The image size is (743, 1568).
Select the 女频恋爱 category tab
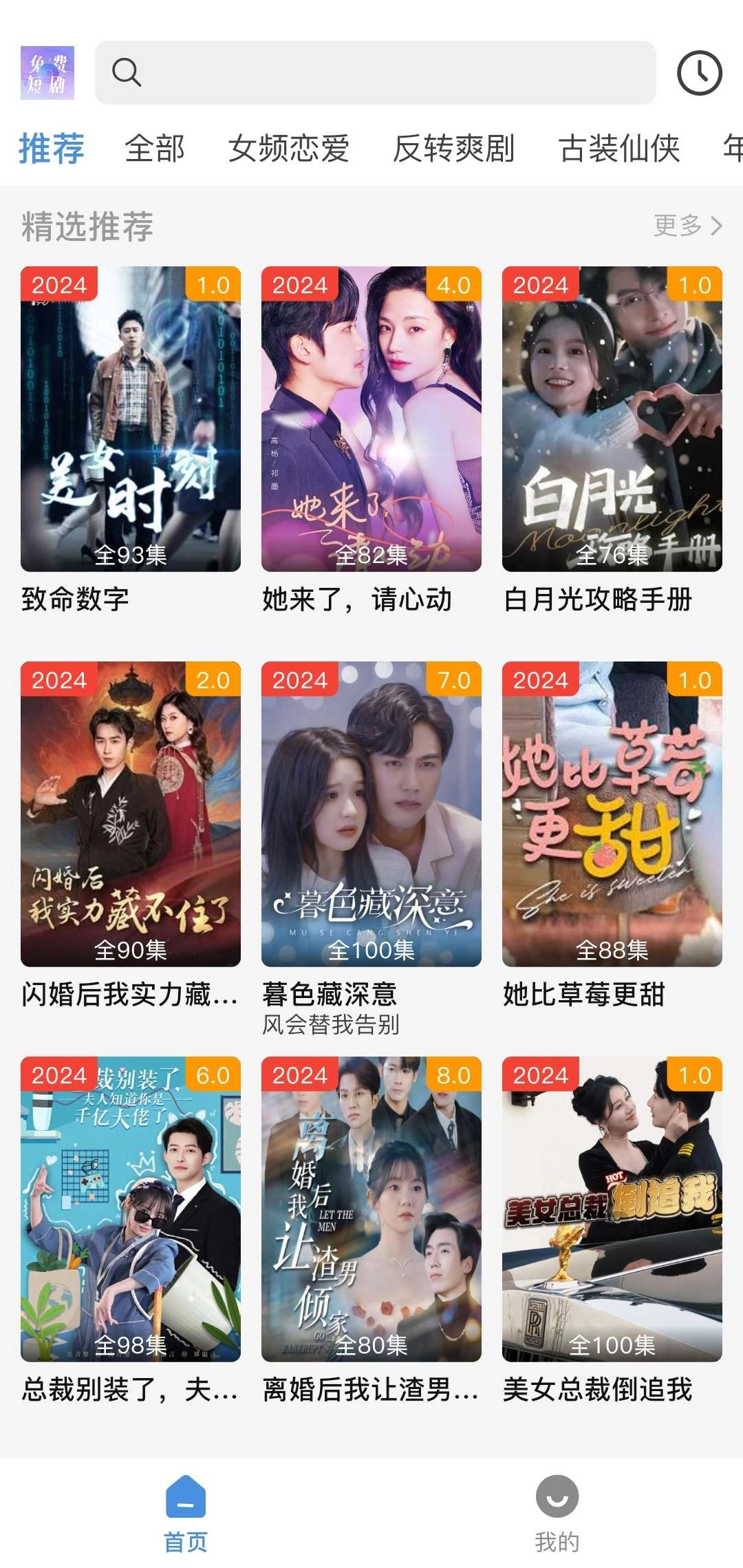[289, 149]
